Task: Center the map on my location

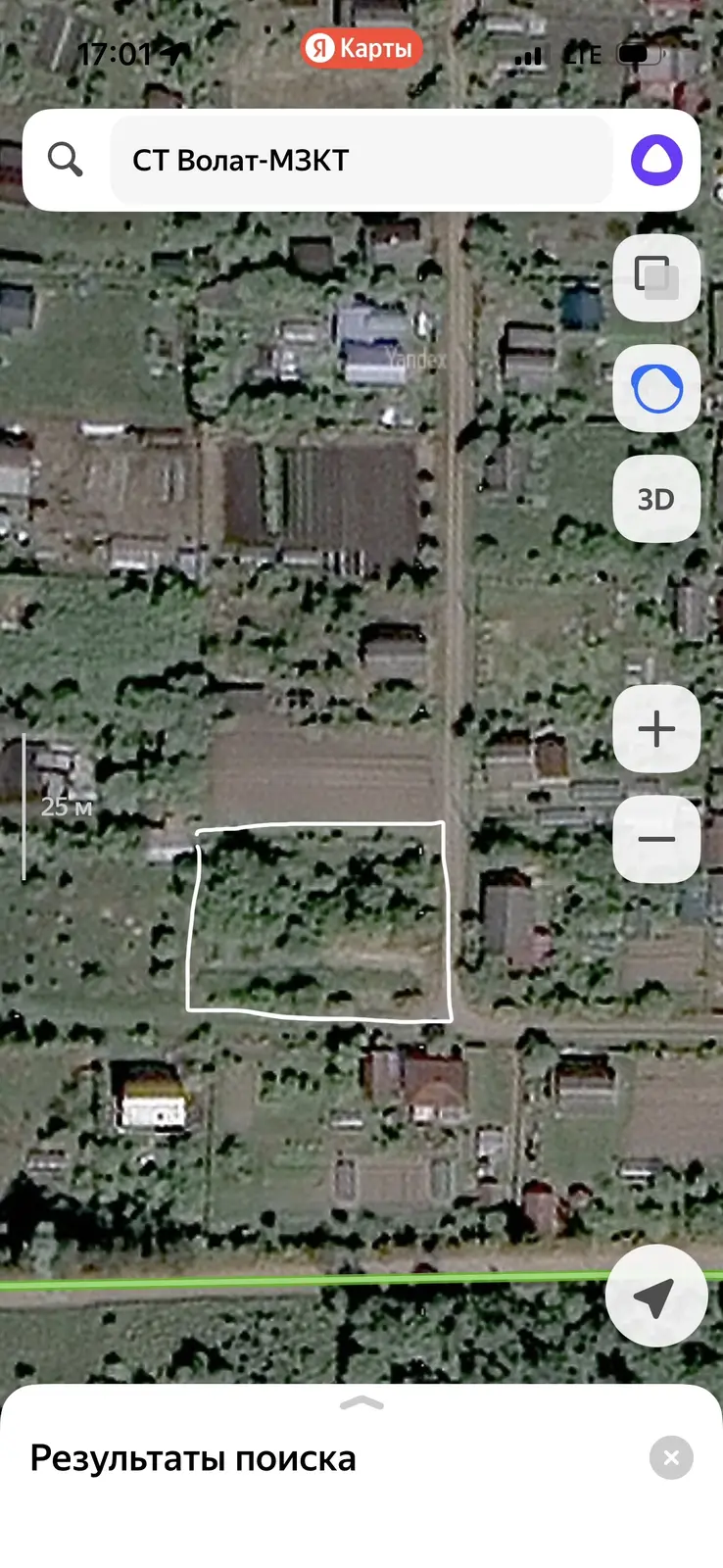Action: (x=655, y=1296)
